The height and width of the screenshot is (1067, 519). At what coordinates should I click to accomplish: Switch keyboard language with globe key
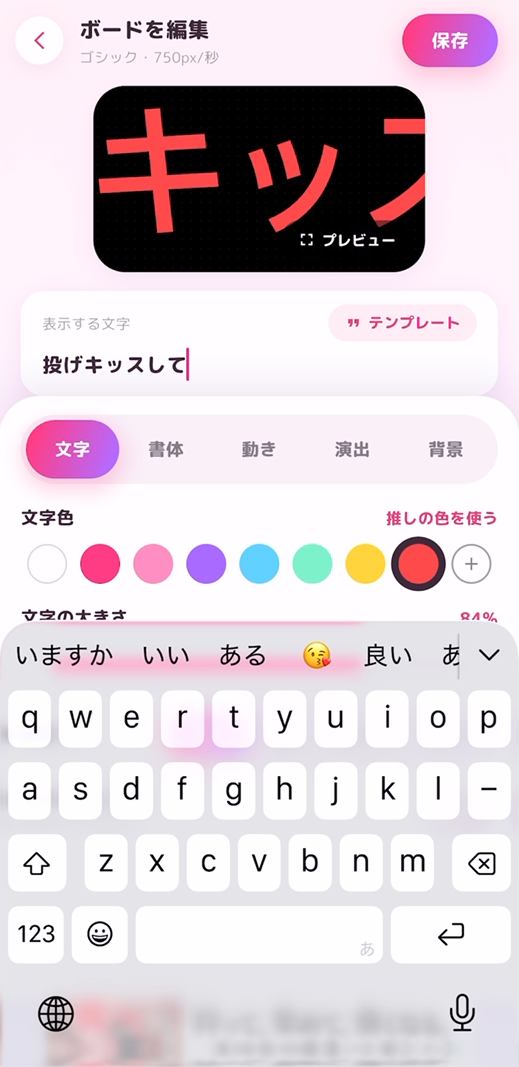point(56,1014)
